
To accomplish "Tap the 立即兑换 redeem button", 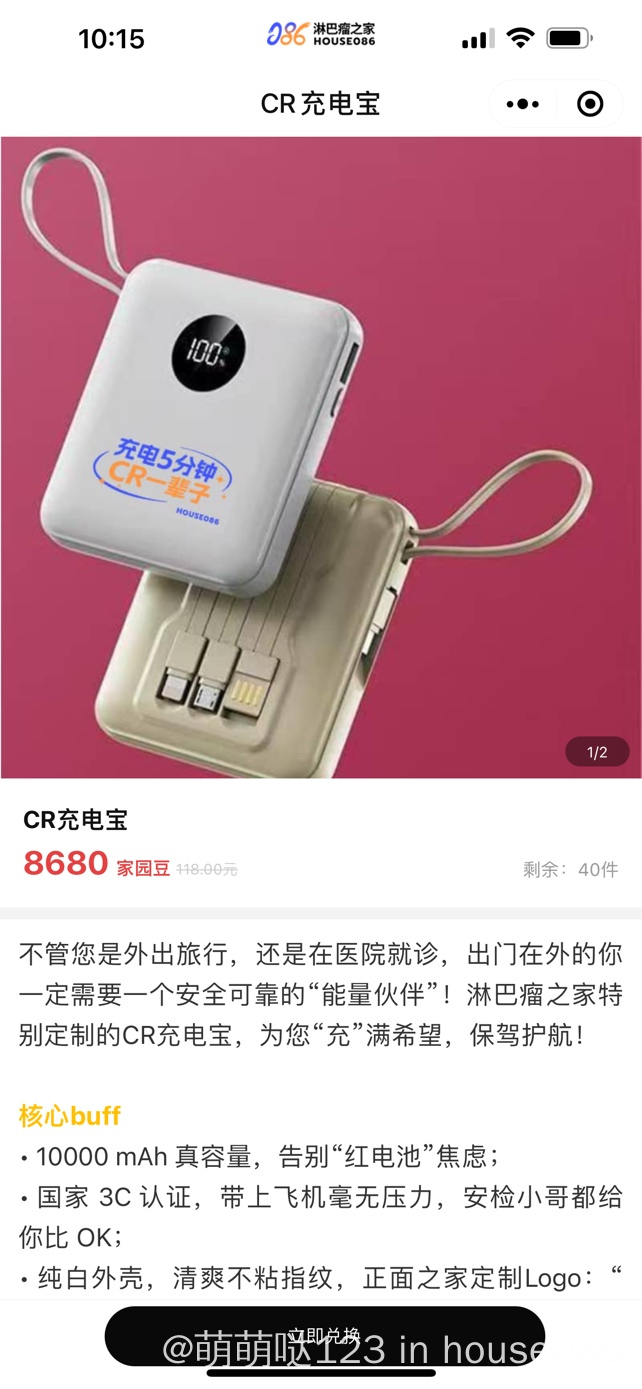I will tap(324, 1335).
